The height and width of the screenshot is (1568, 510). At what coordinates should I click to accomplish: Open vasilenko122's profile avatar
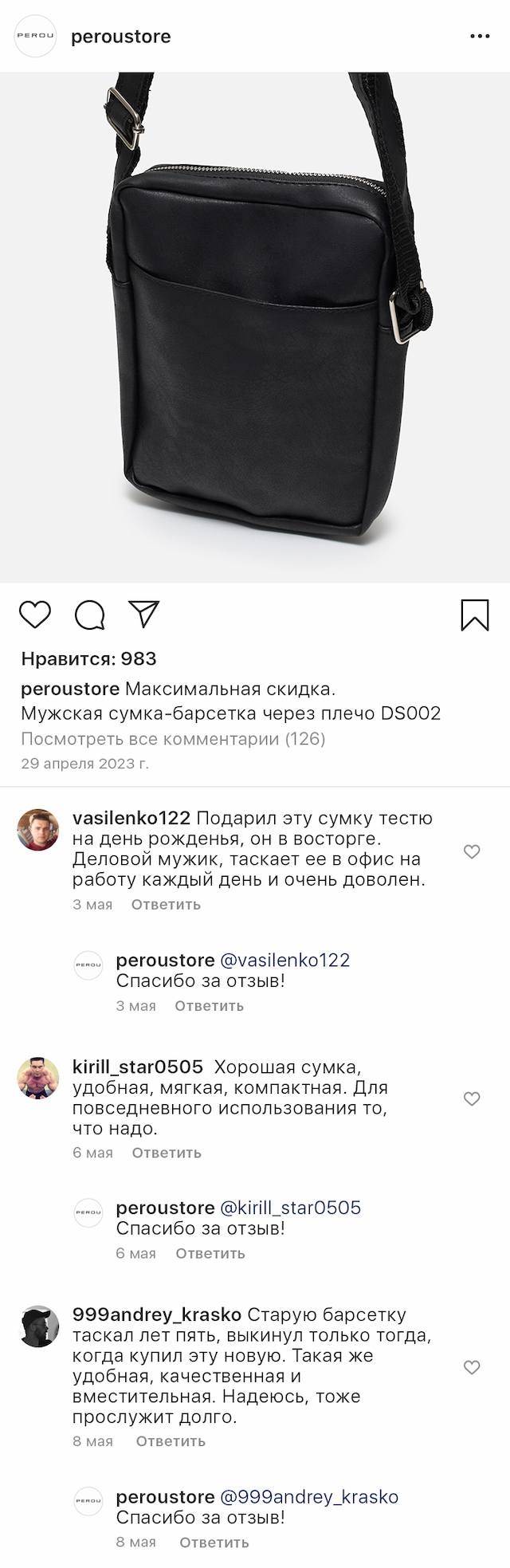(38, 829)
